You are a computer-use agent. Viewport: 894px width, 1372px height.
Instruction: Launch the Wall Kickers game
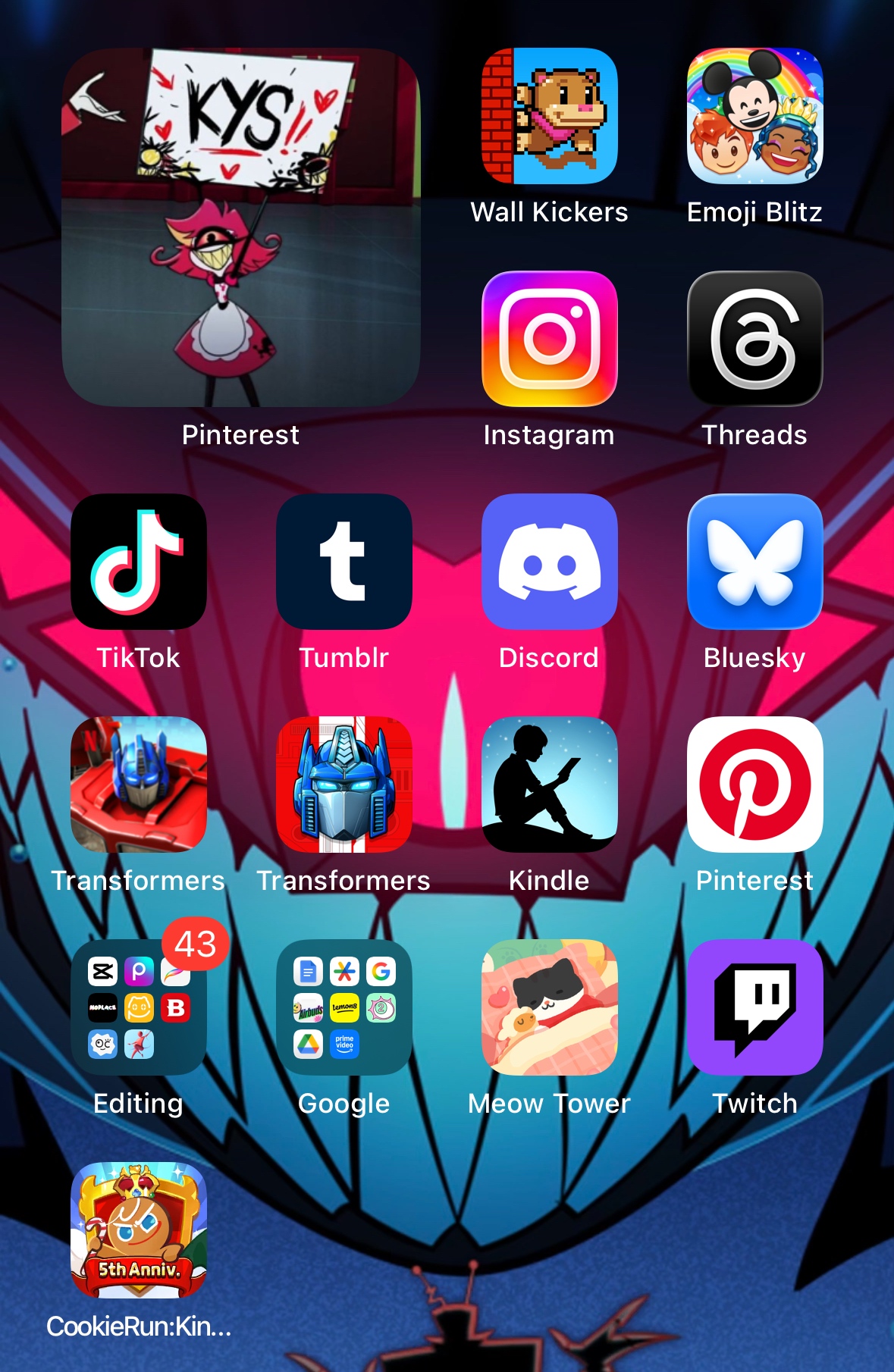549,116
